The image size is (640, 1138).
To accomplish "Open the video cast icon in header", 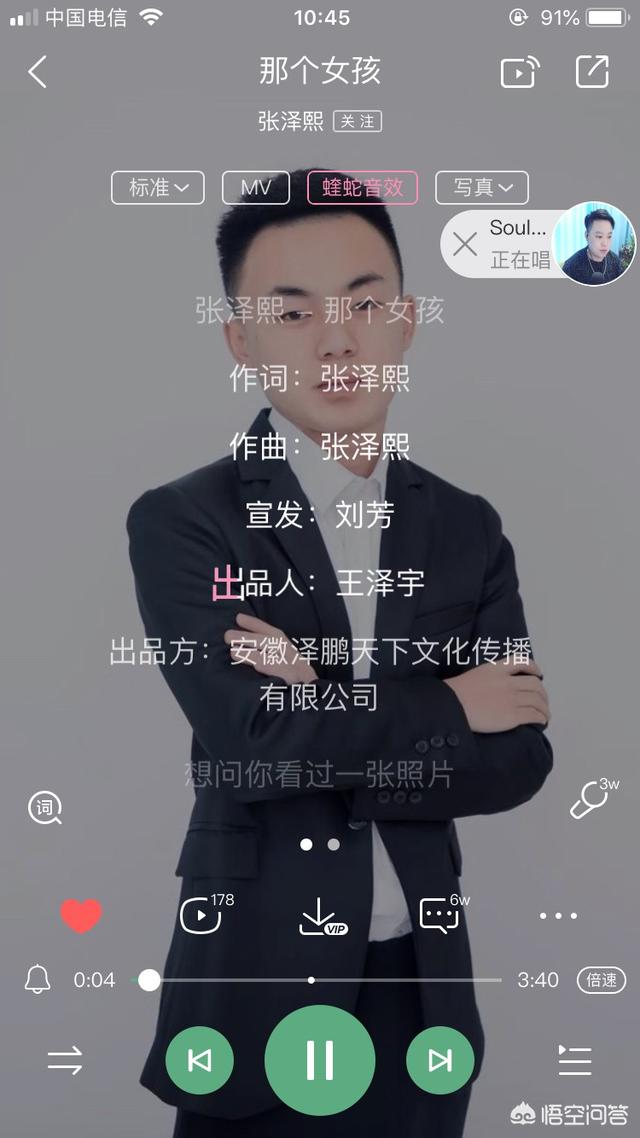I will point(520,72).
